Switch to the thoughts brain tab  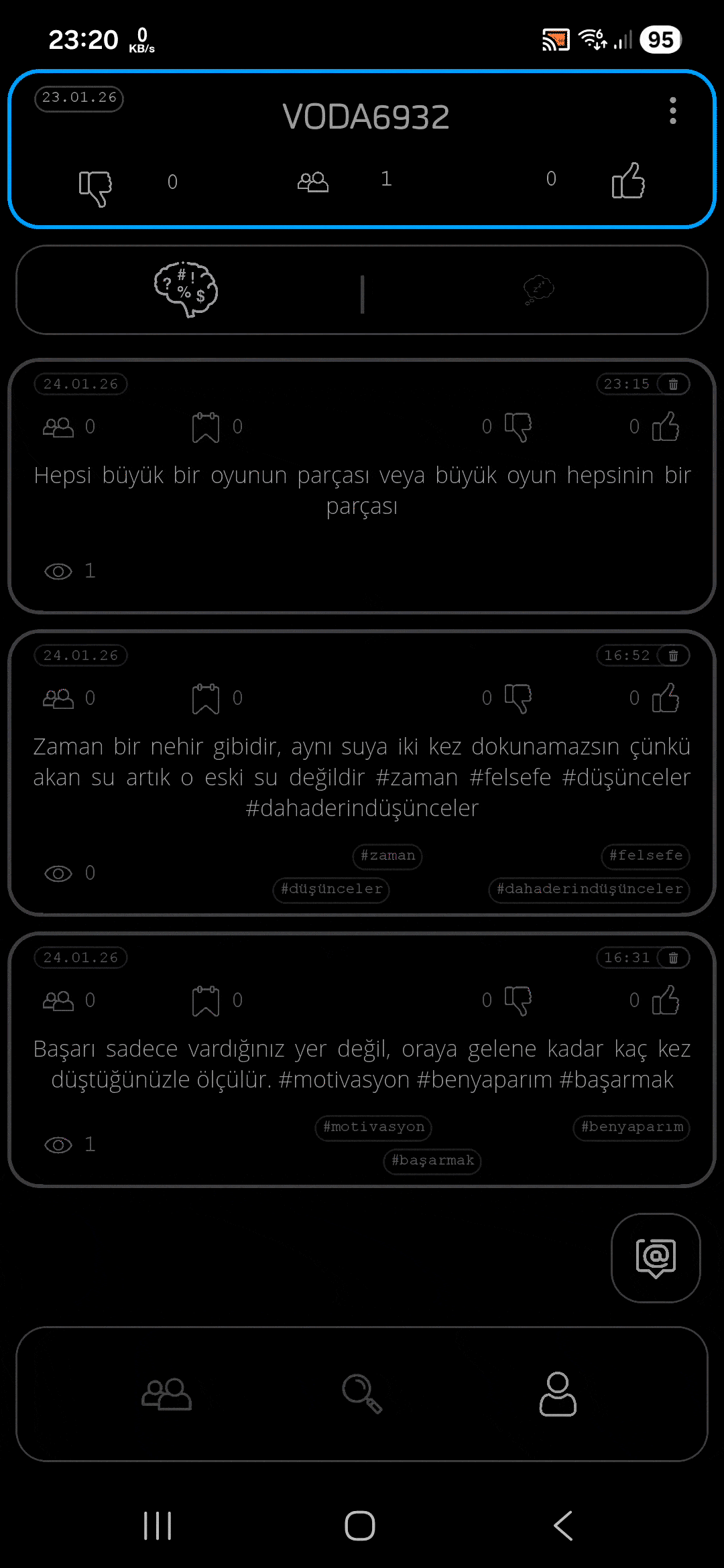point(186,289)
